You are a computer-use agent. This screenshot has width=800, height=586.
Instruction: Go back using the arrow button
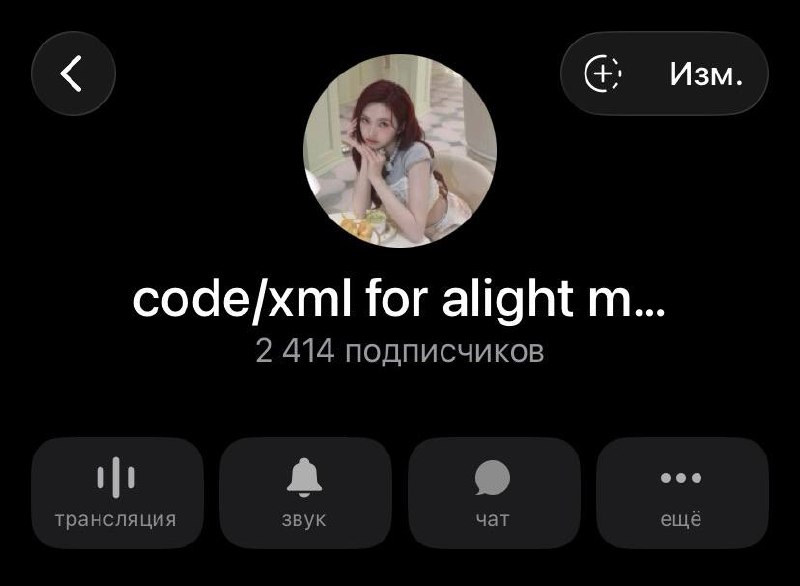(73, 74)
